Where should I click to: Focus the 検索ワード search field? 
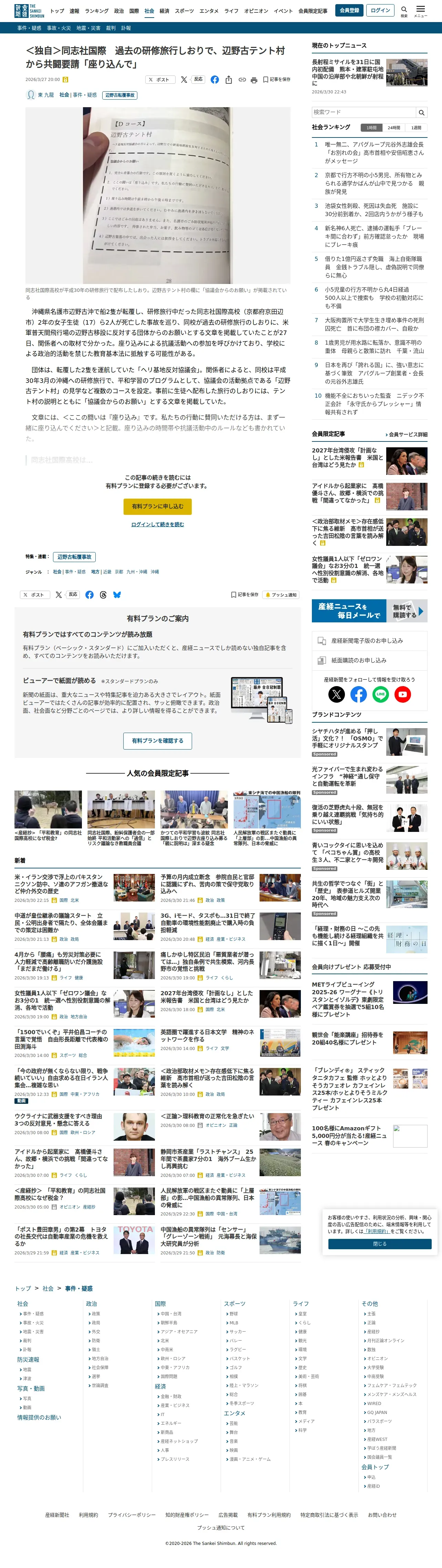(364, 113)
